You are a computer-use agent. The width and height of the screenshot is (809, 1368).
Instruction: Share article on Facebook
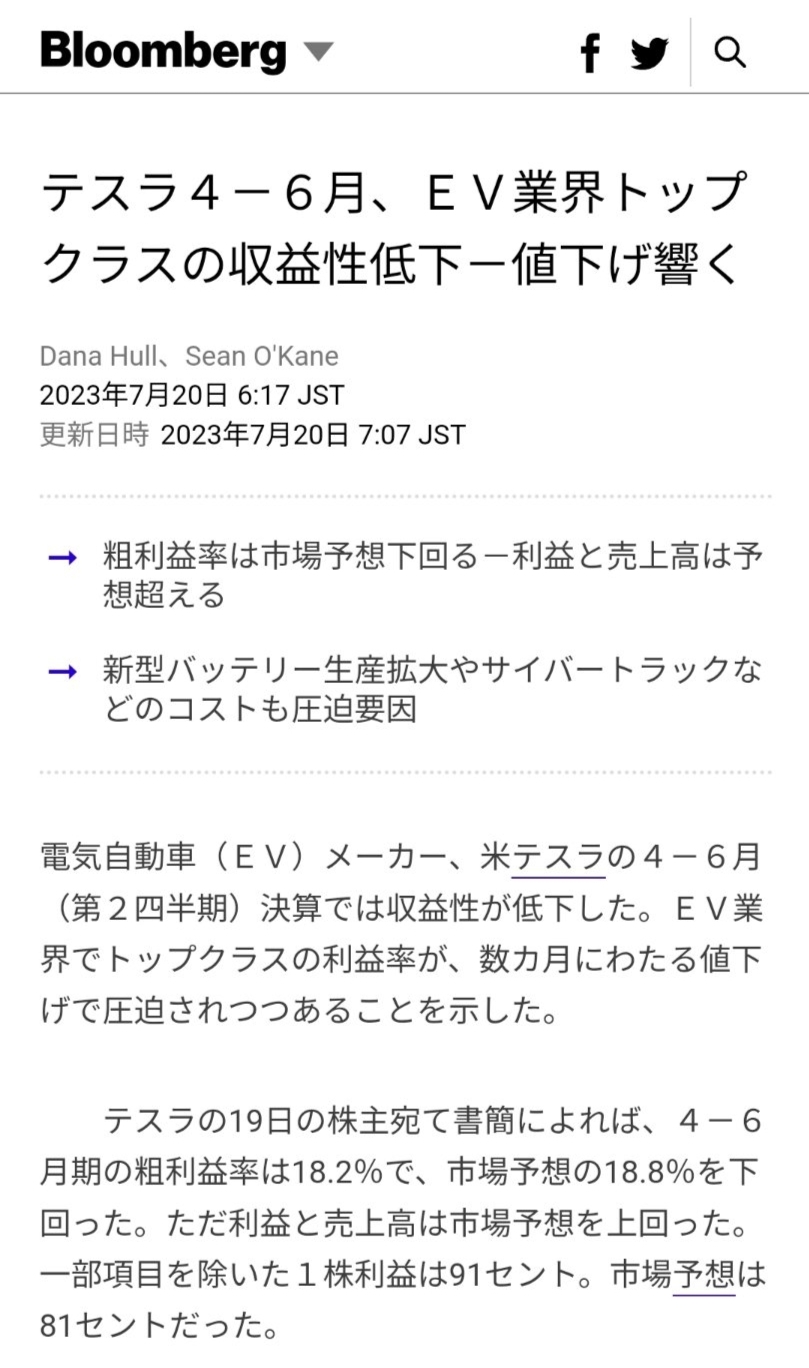(591, 52)
